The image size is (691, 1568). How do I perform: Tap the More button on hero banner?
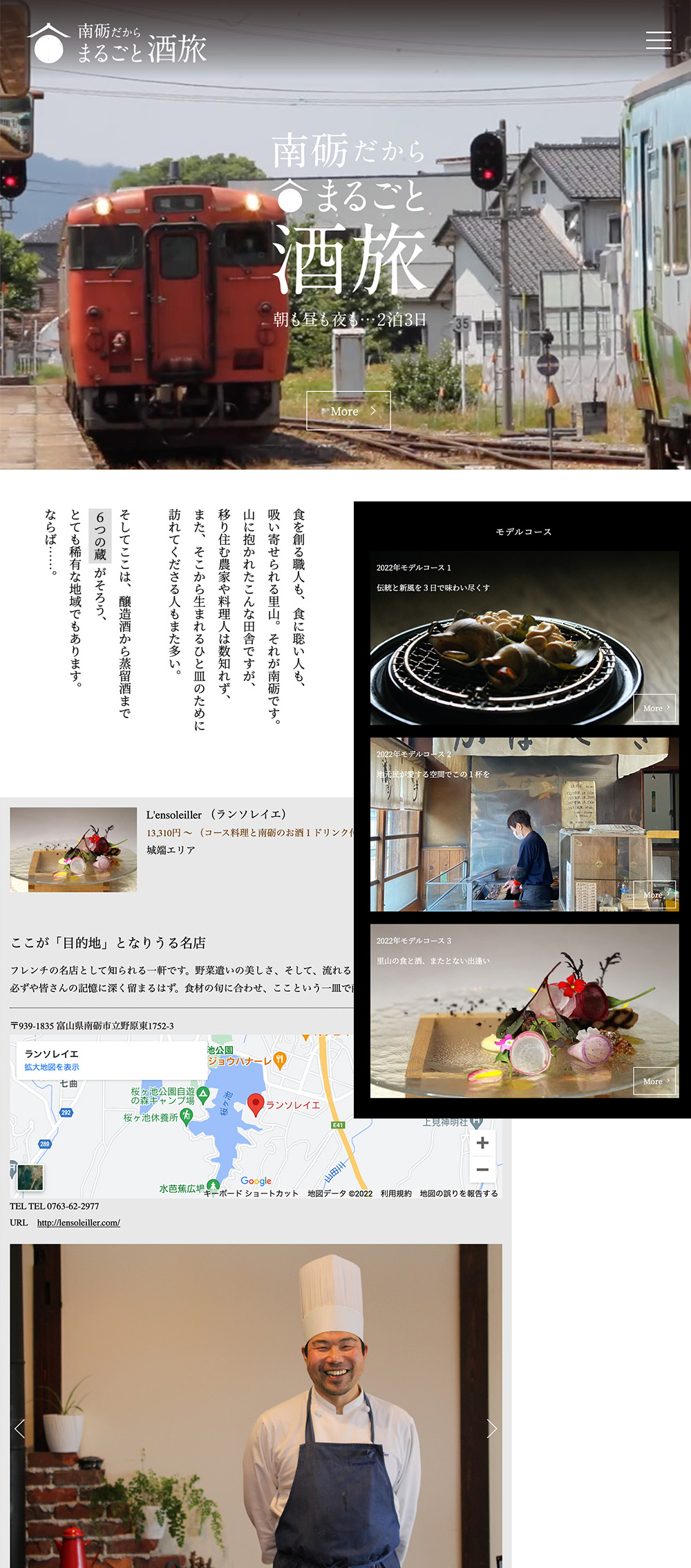(x=348, y=411)
